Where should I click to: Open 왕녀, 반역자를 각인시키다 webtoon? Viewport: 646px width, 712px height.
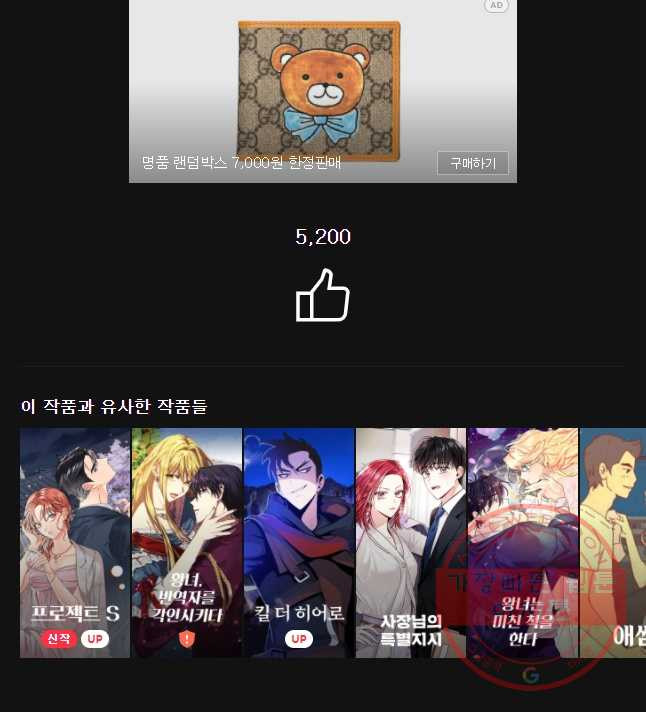coord(187,542)
